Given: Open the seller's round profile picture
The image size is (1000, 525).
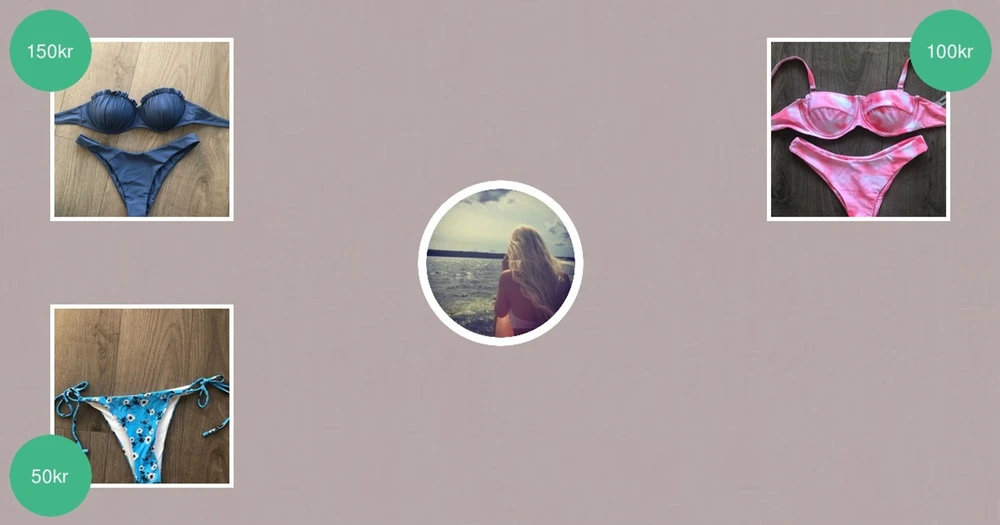Looking at the screenshot, I should point(500,263).
